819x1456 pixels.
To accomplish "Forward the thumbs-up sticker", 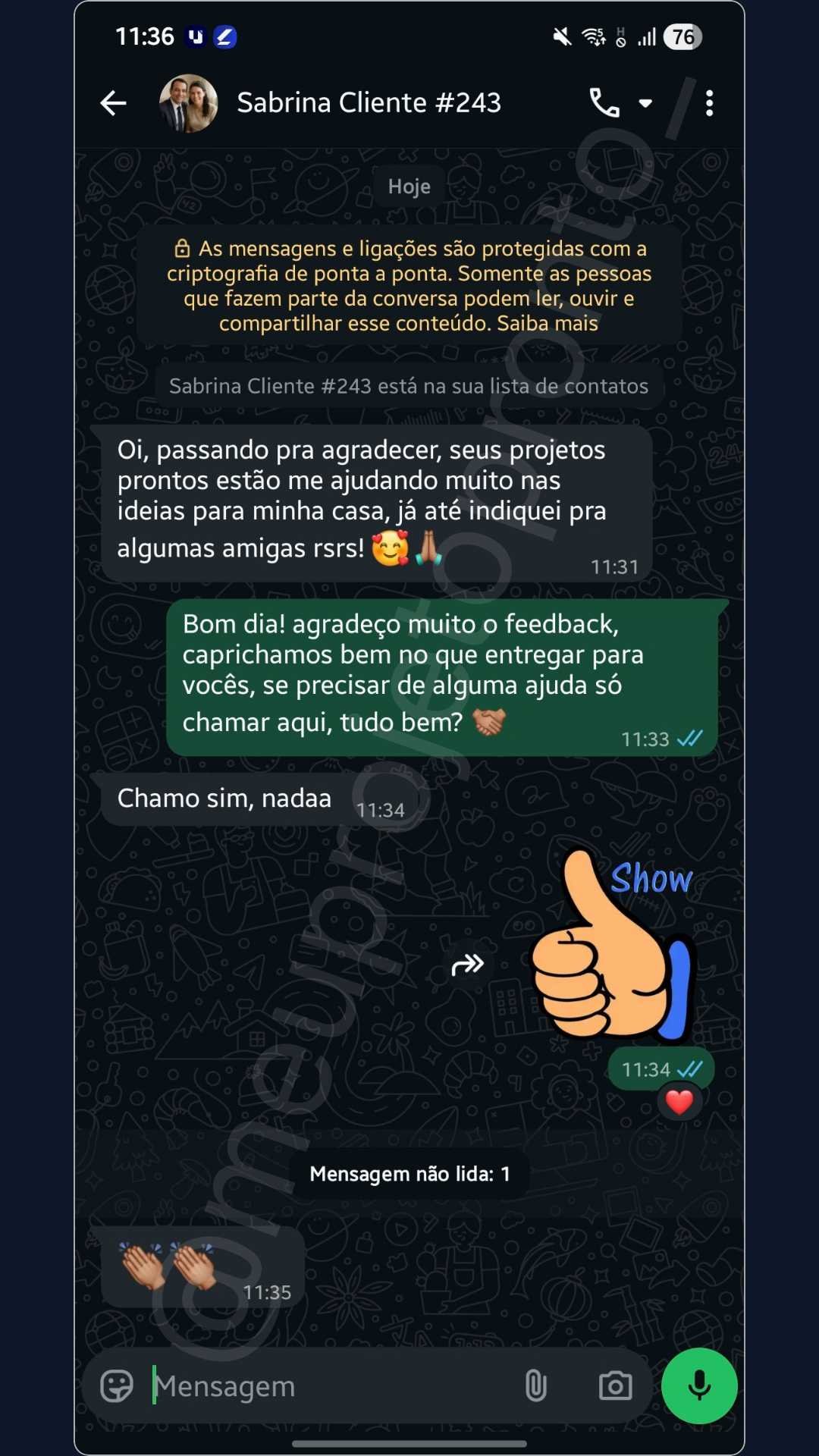I will (x=470, y=963).
